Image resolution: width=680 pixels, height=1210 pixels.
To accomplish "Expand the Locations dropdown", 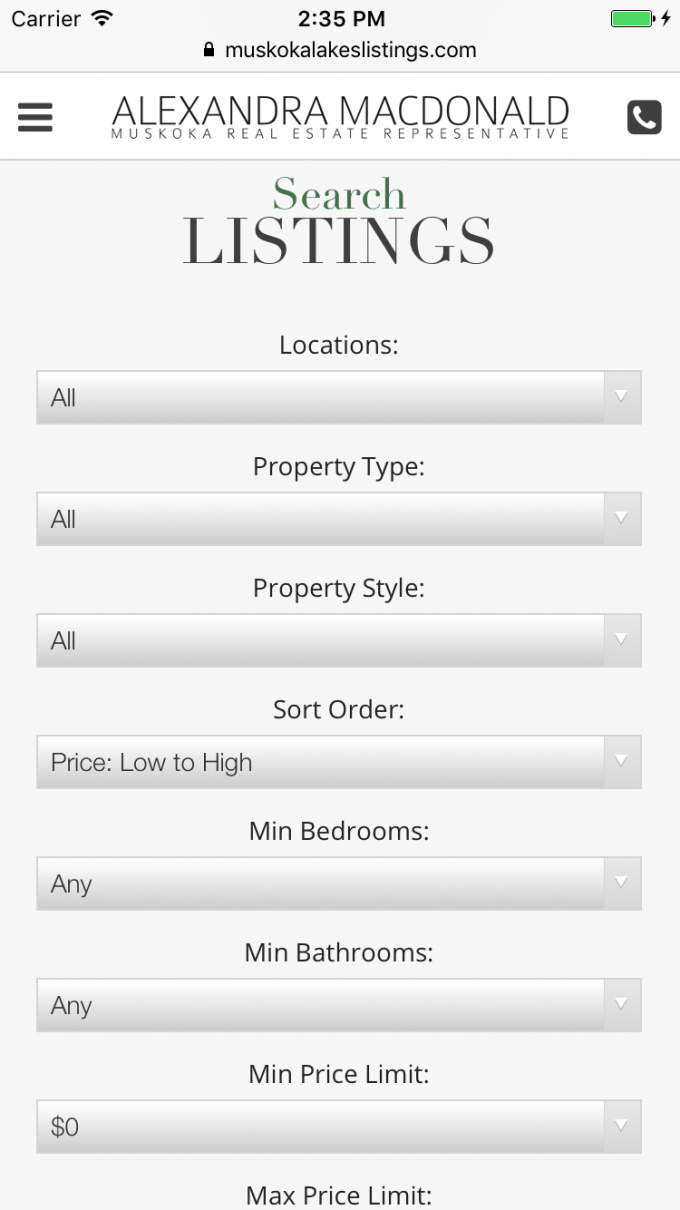I will (338, 398).
